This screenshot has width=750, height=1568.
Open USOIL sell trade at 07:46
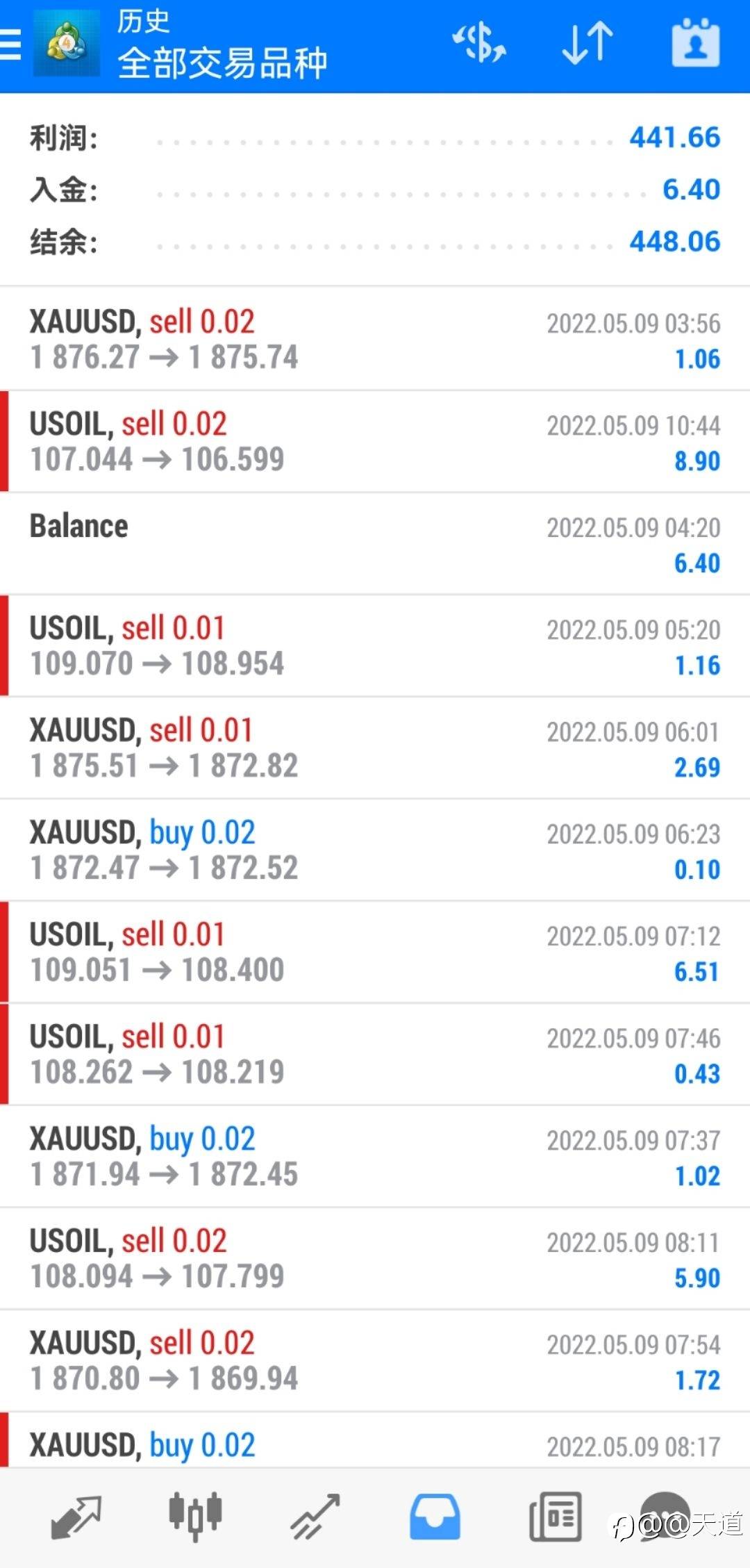[375, 1055]
